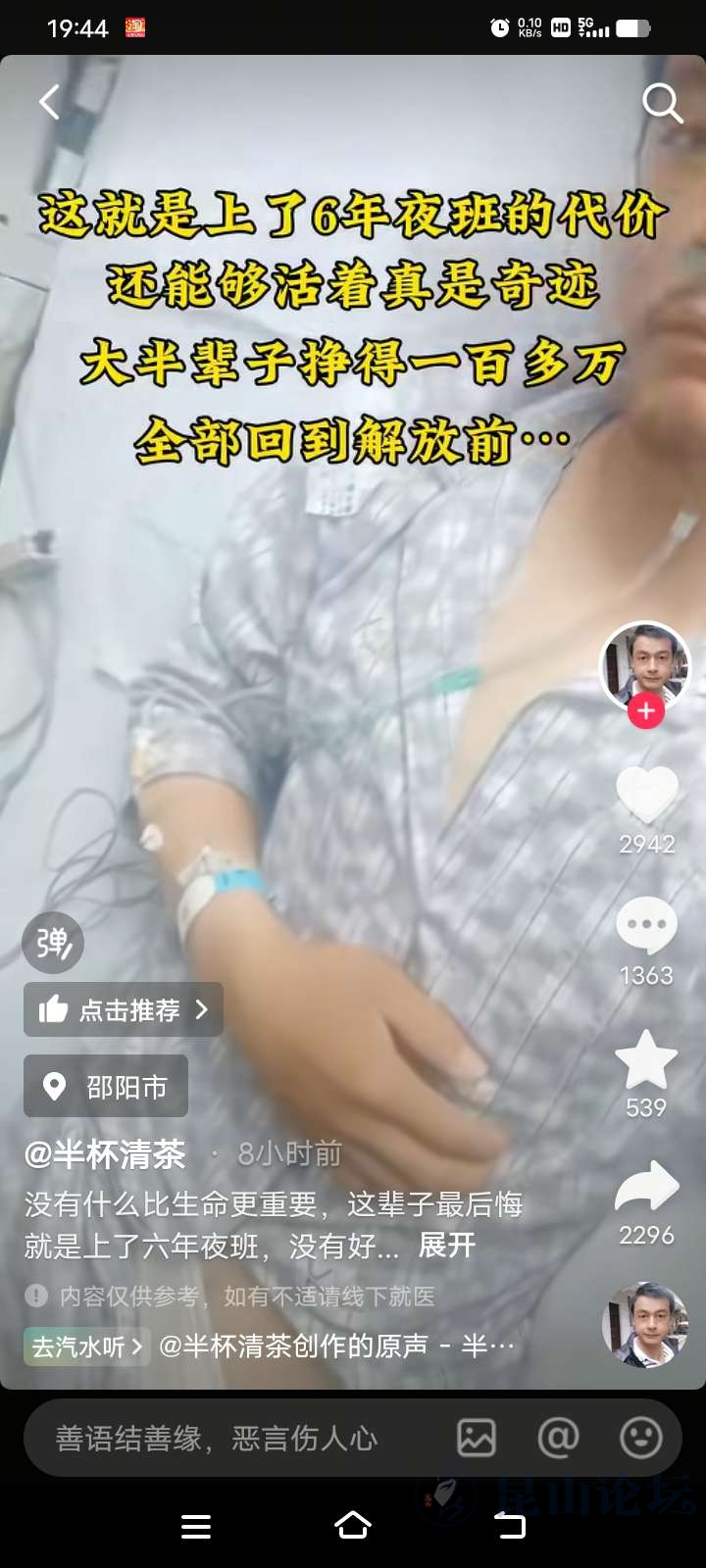The width and height of the screenshot is (706, 1568).
Task: Tap the 去汽水听 music link
Action: (86, 1347)
